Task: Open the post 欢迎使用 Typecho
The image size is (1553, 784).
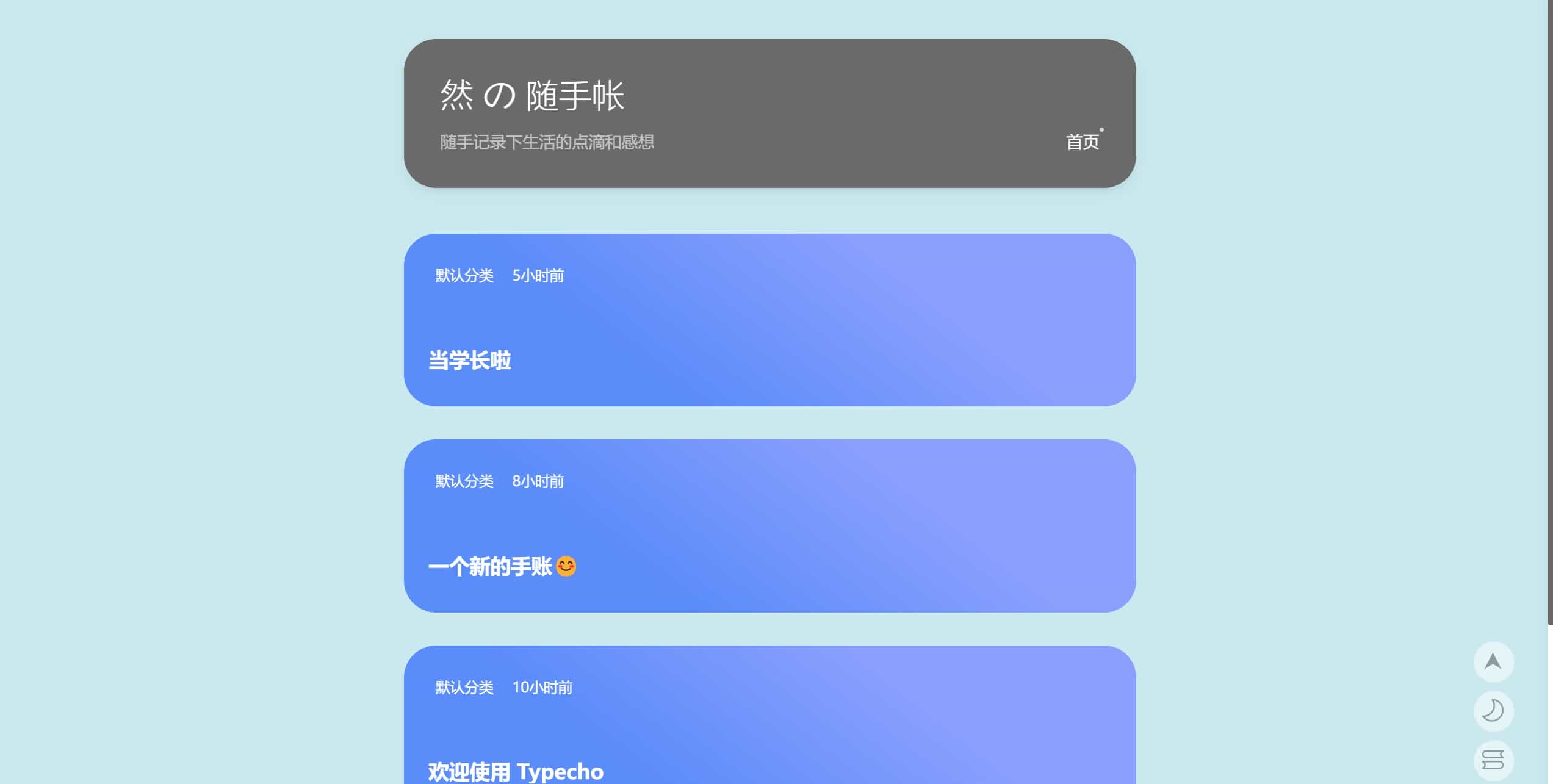Action: pos(516,771)
